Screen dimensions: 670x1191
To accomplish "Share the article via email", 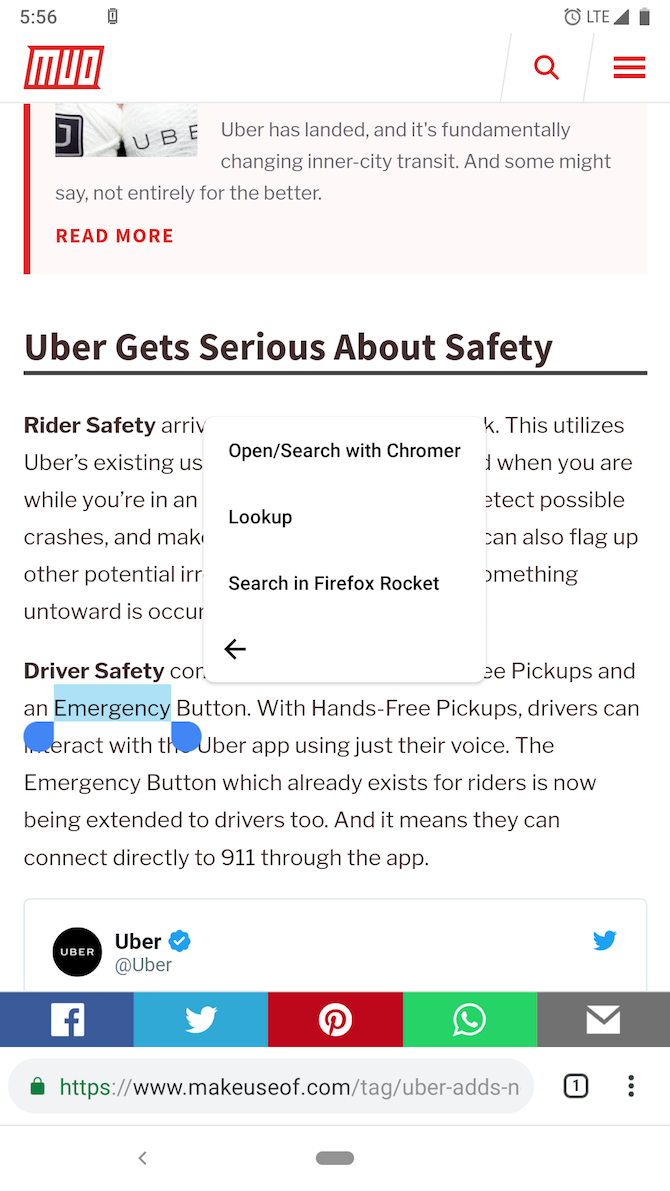I will [603, 1020].
